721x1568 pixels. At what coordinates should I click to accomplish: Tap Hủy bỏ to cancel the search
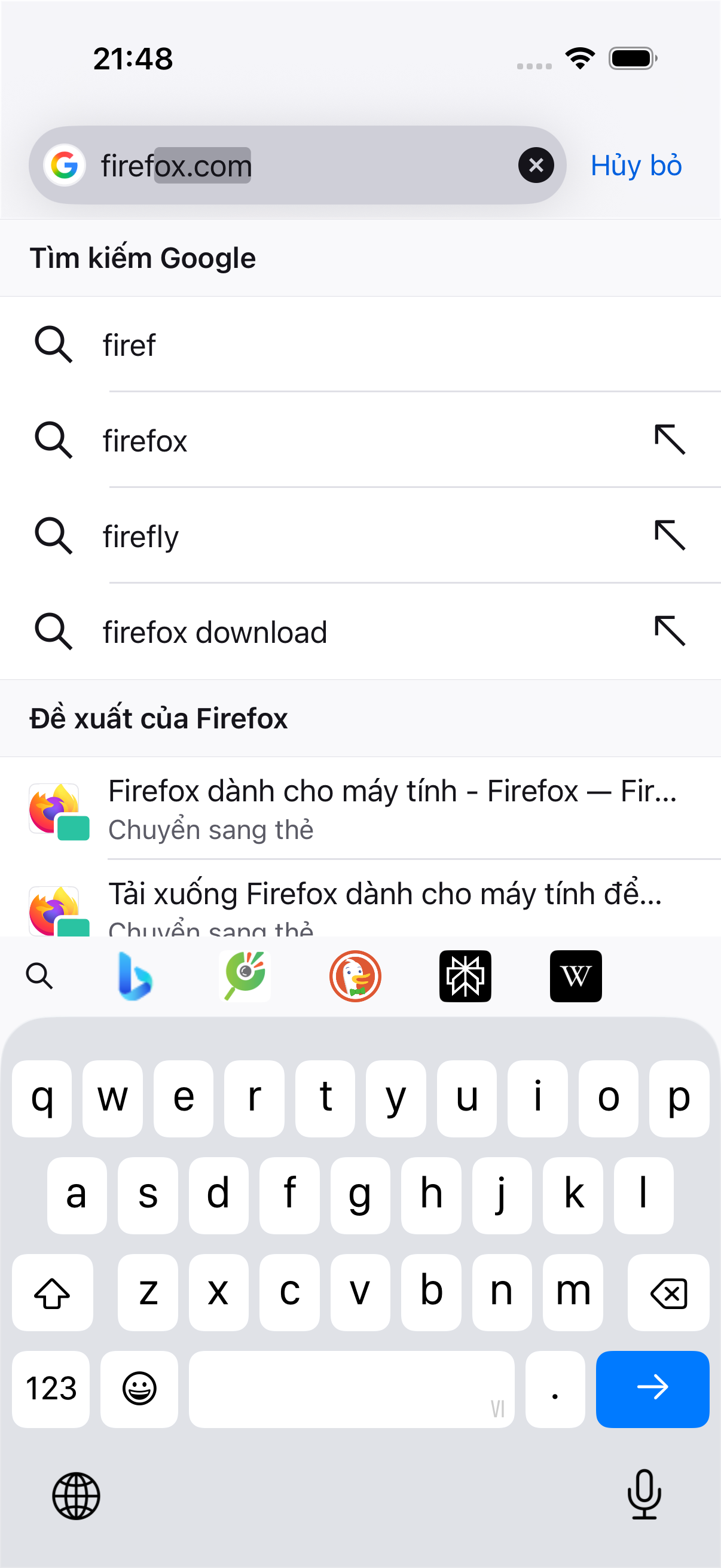[x=636, y=166]
